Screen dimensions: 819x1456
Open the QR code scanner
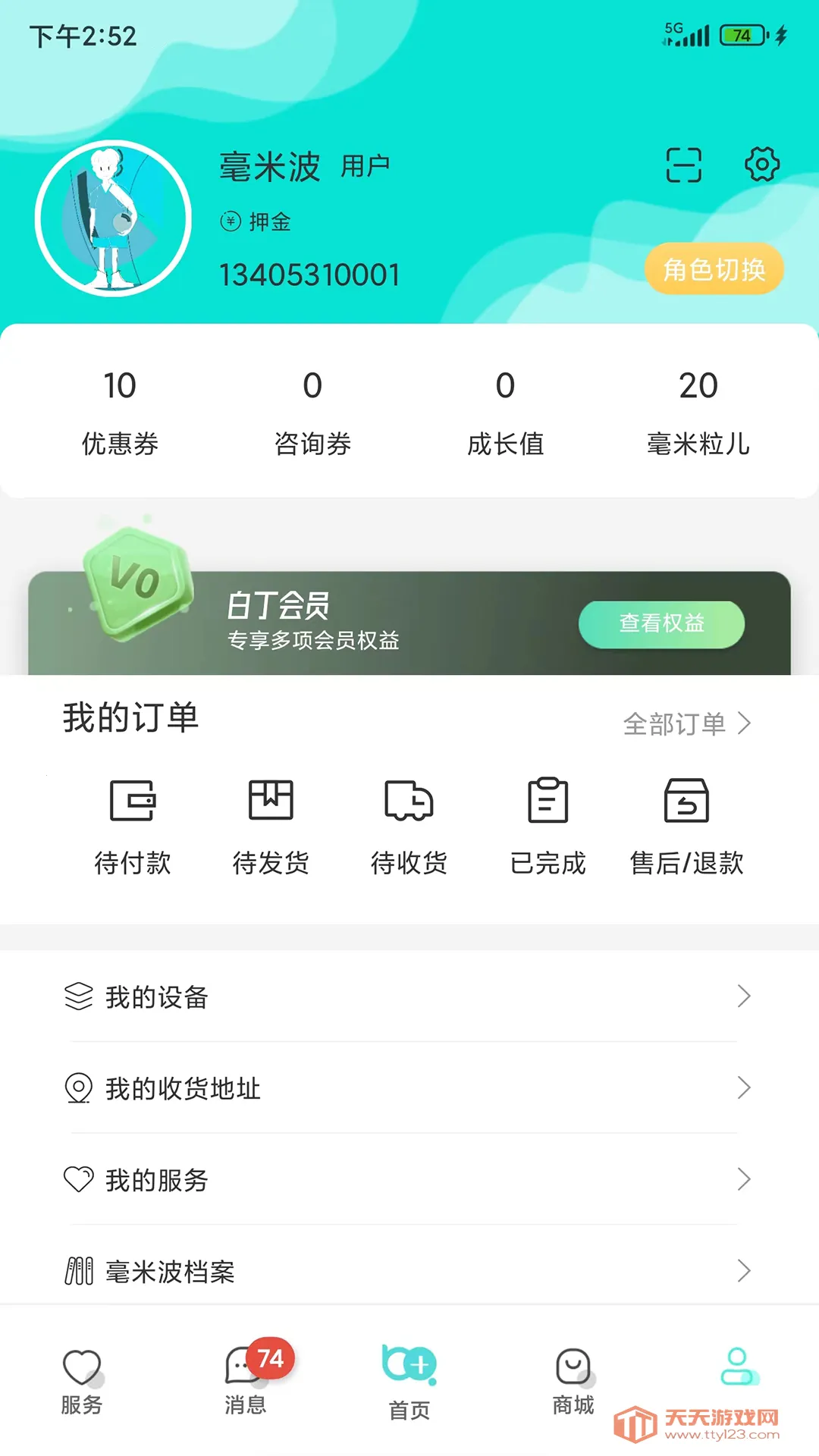pyautogui.click(x=683, y=165)
